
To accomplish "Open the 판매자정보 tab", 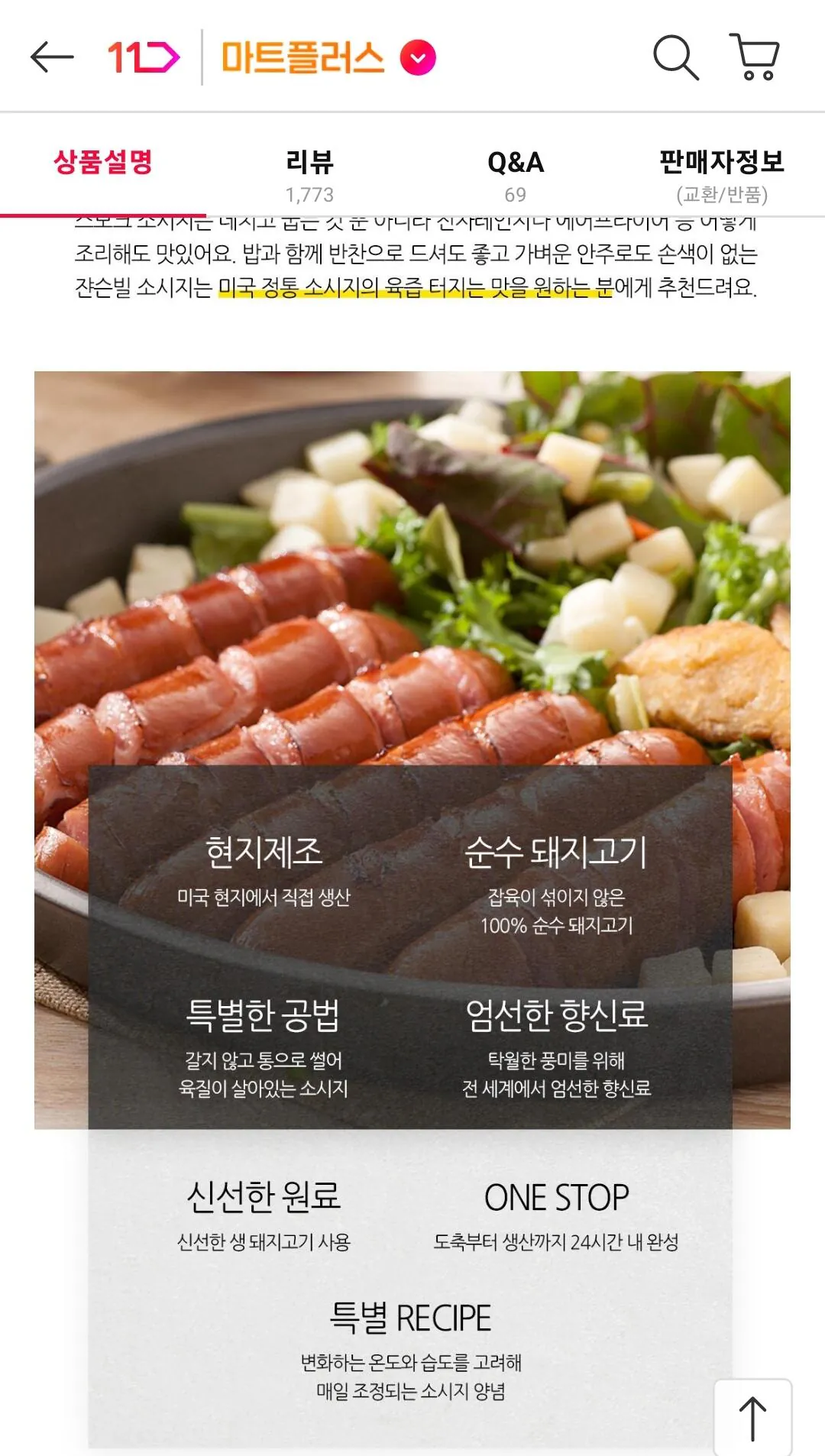I will [722, 176].
